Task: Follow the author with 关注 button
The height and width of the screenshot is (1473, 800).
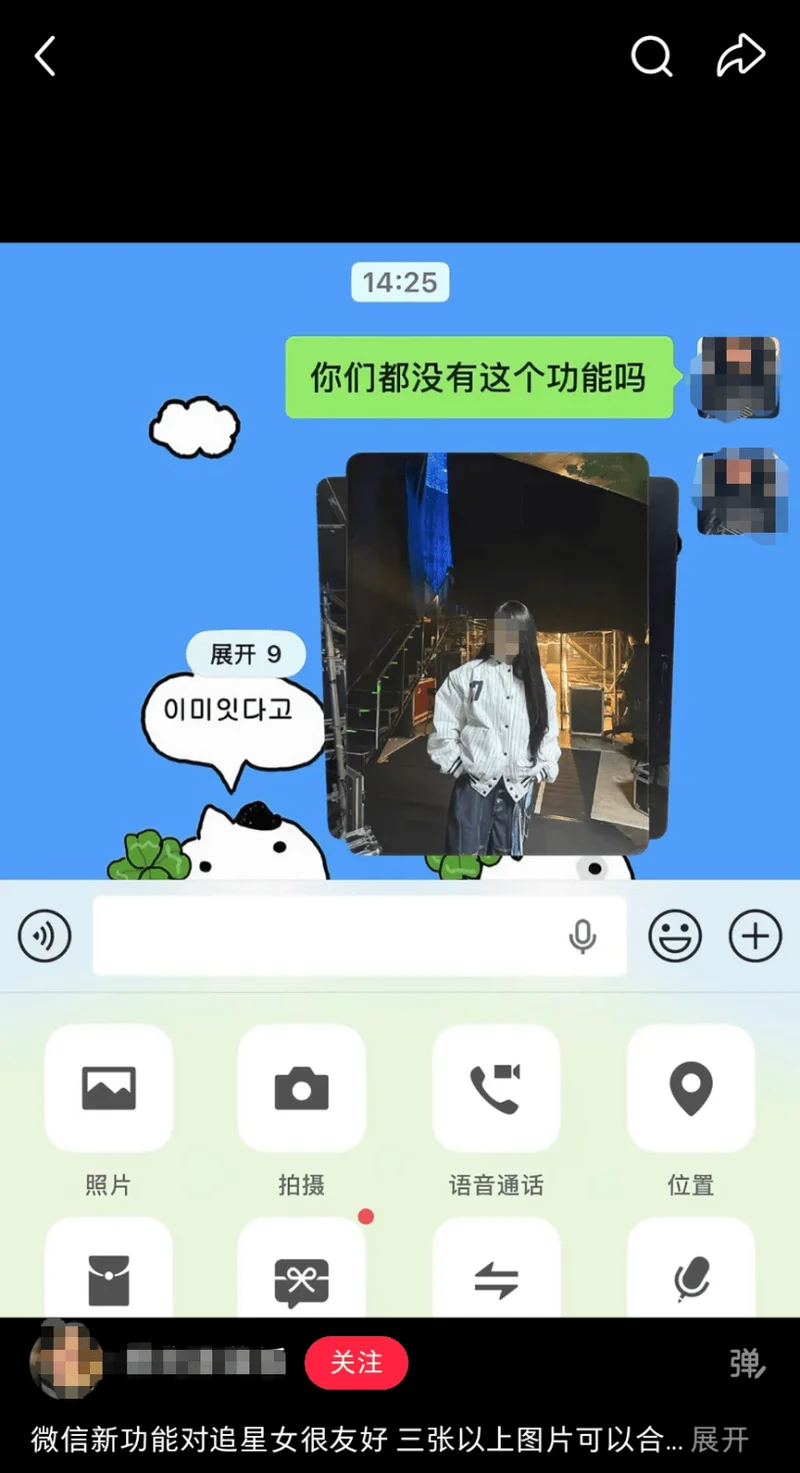Action: (356, 1362)
